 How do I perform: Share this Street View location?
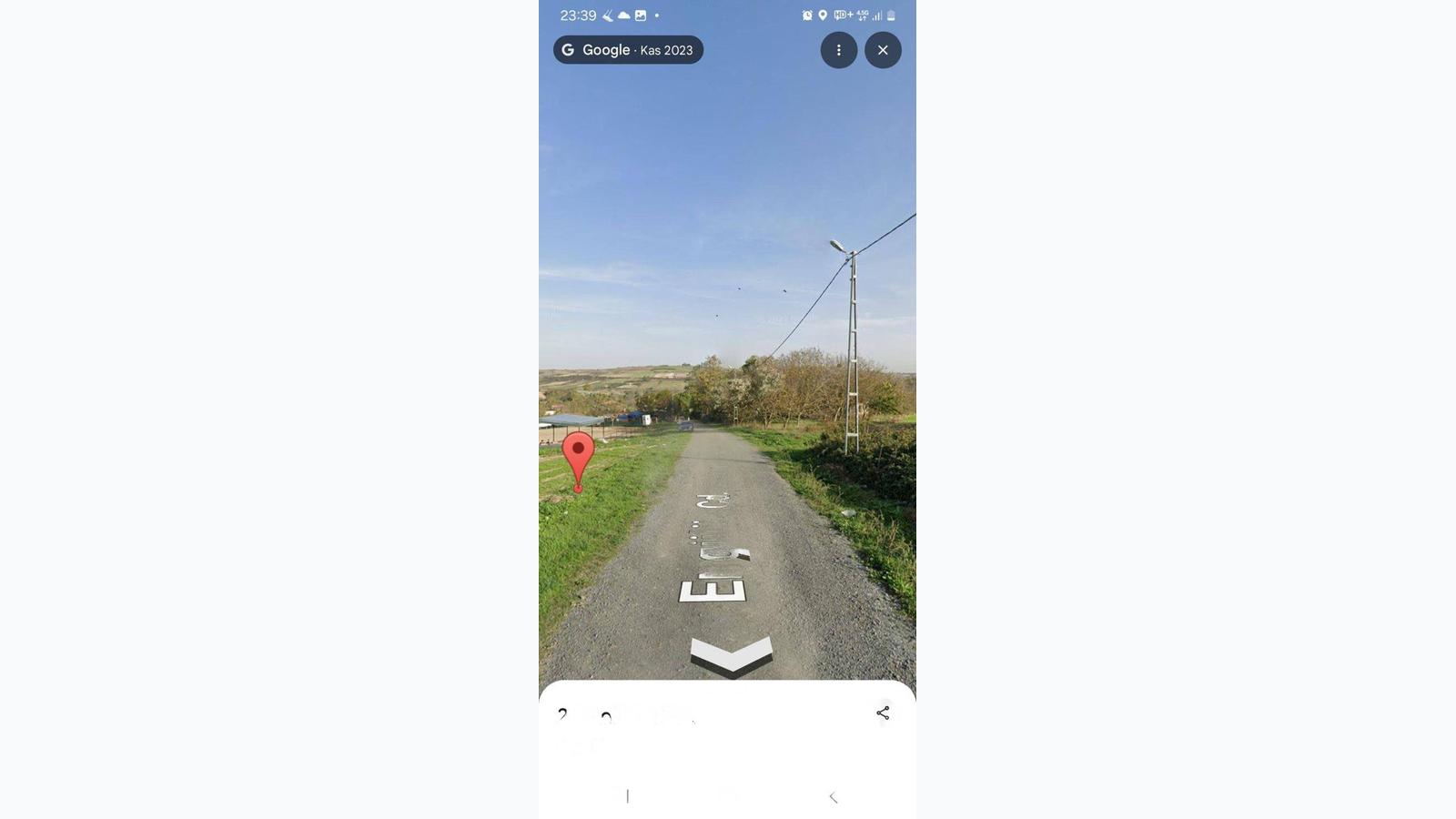pos(883,713)
